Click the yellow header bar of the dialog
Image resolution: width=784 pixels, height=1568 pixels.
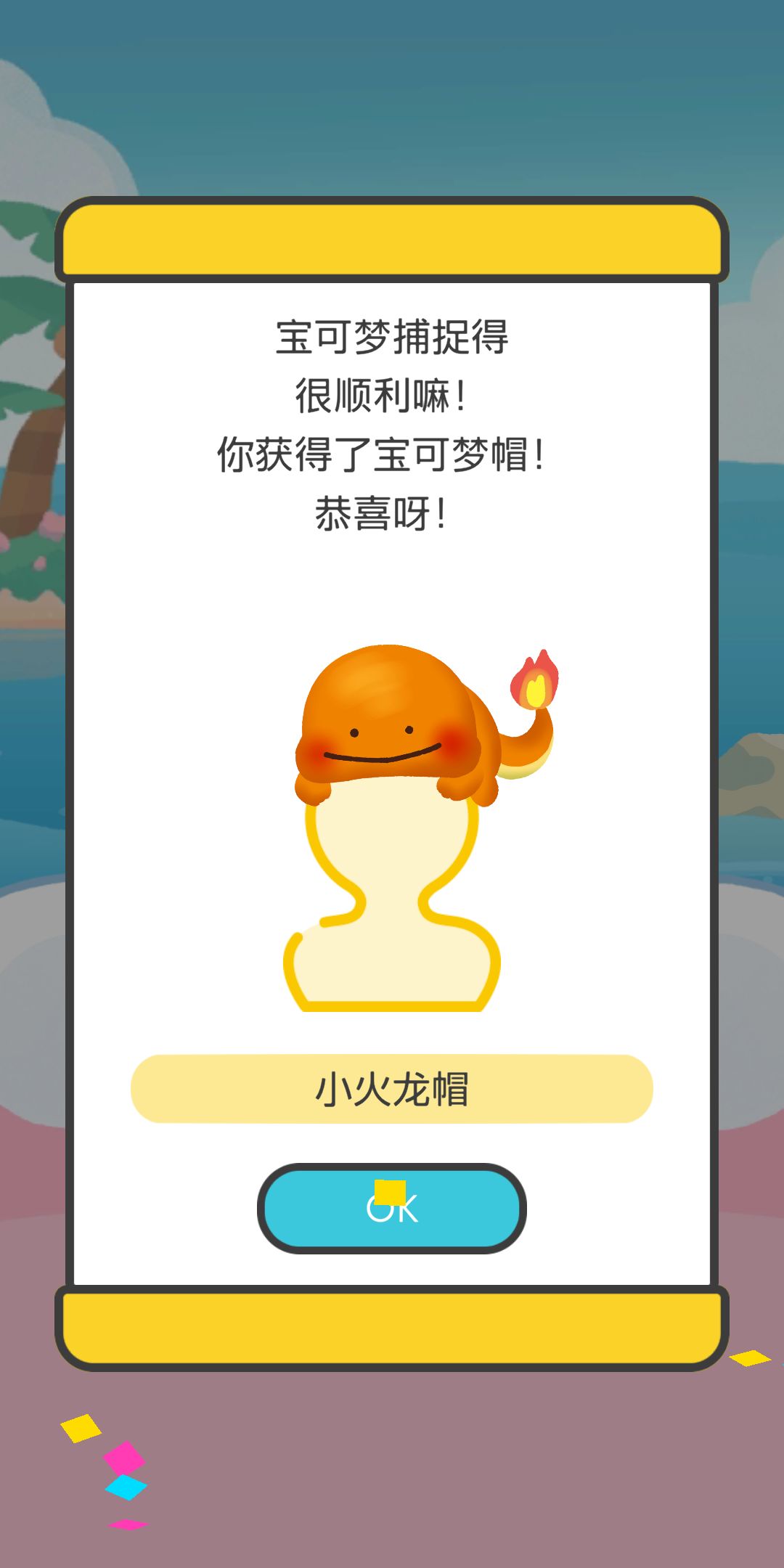(x=392, y=240)
